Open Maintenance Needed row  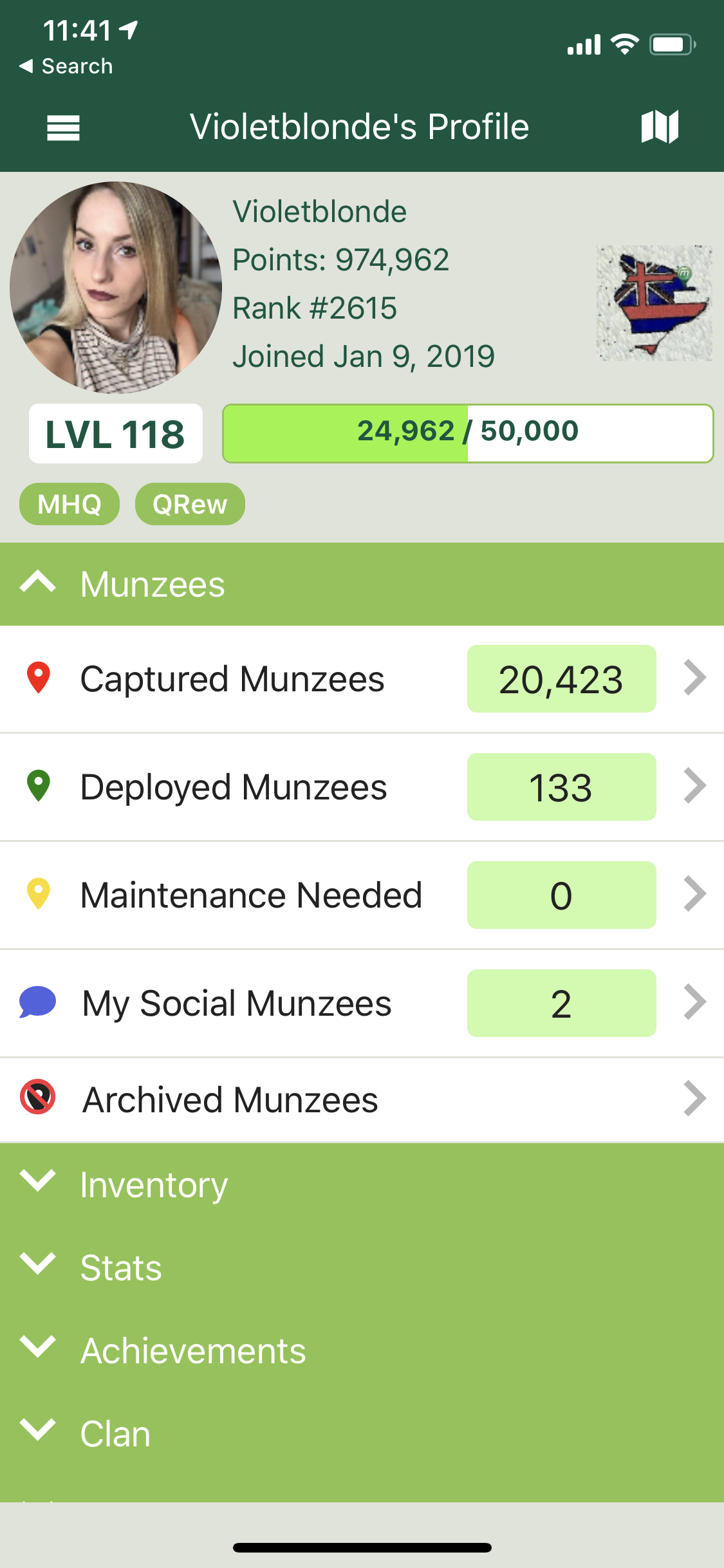360,895
